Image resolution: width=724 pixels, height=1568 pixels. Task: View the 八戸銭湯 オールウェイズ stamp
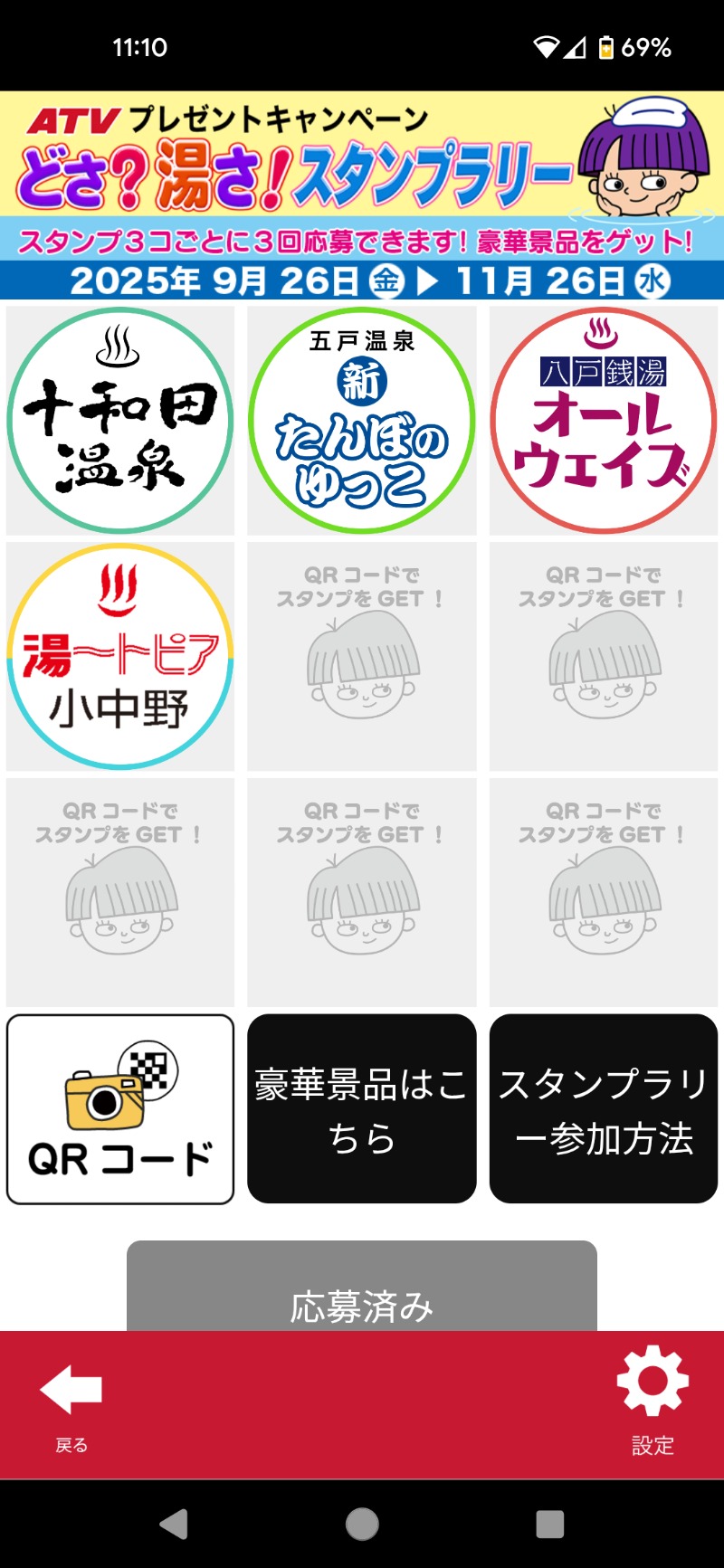tap(604, 421)
